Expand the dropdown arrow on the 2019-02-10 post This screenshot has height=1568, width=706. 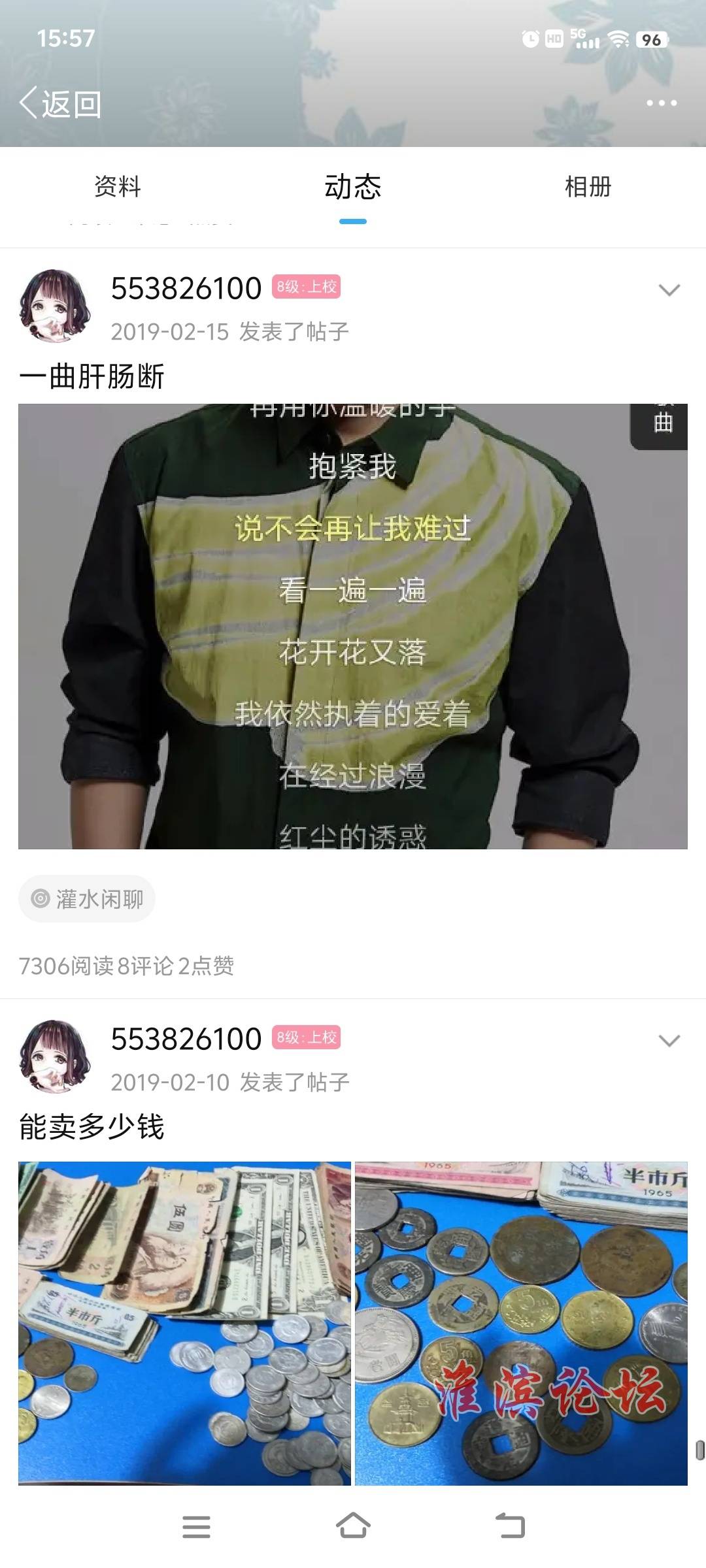pyautogui.click(x=669, y=1041)
